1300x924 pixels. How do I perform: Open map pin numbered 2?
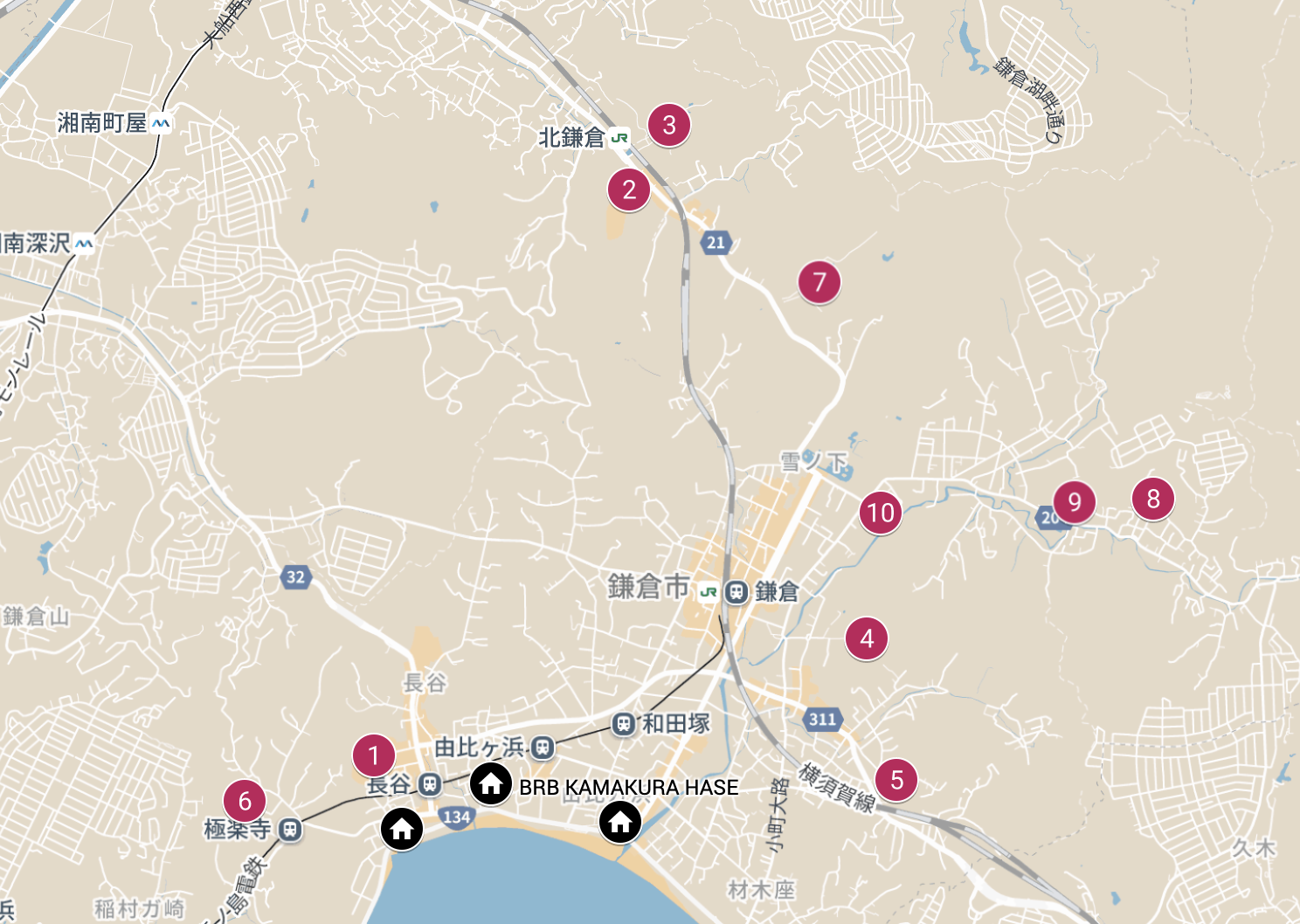tap(629, 190)
